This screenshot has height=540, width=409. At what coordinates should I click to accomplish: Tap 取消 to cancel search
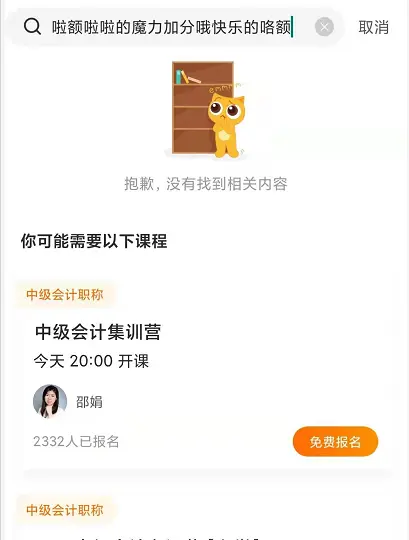click(374, 27)
